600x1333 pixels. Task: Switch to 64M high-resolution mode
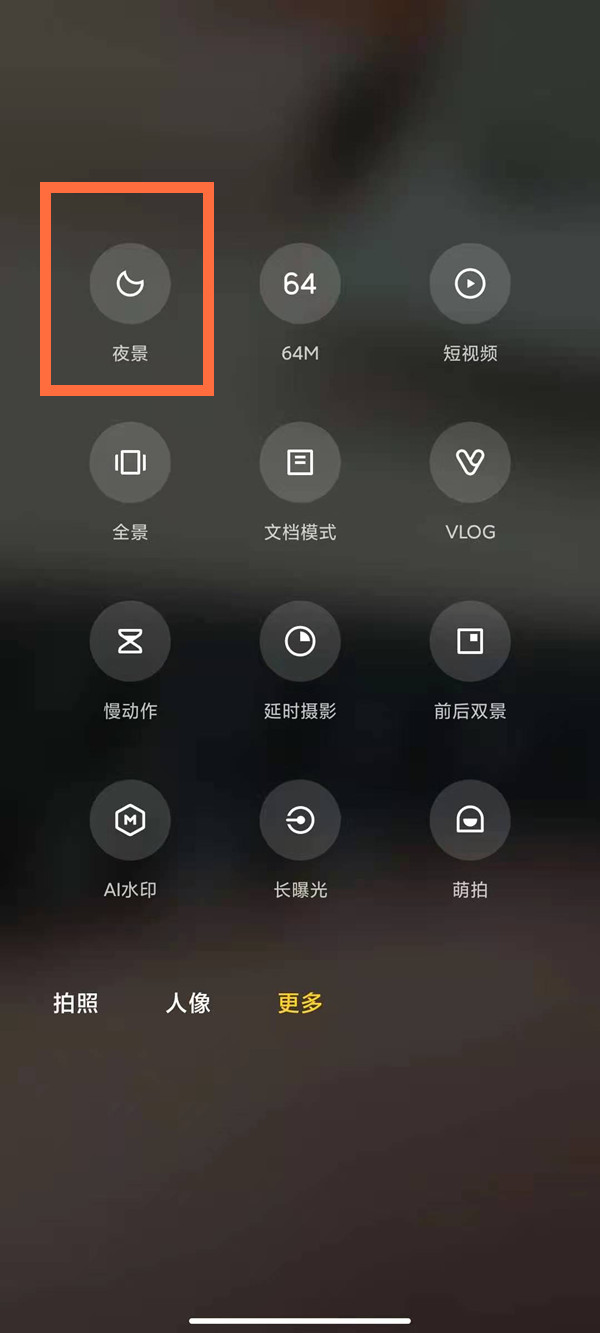300,284
